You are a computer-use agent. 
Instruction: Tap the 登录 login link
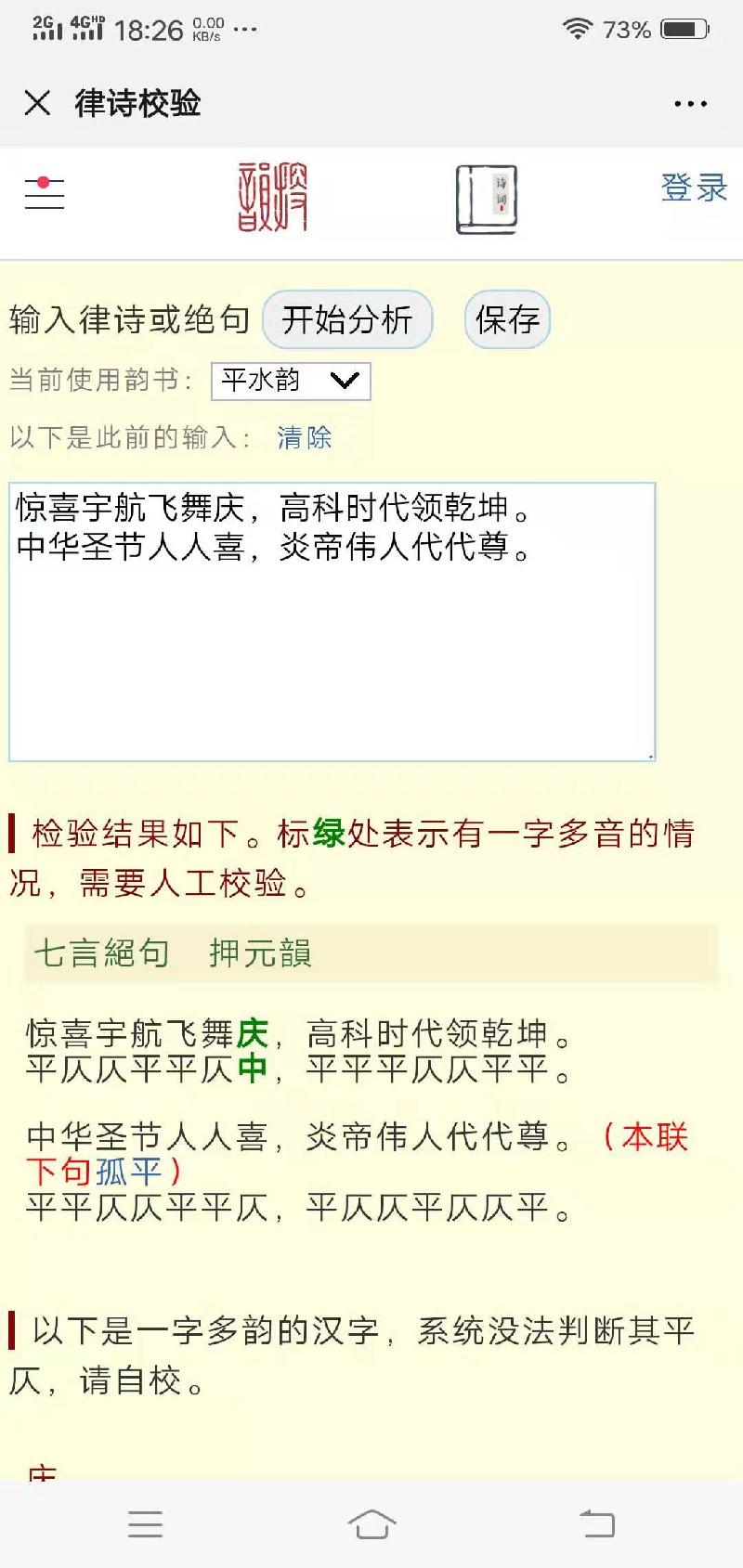693,188
